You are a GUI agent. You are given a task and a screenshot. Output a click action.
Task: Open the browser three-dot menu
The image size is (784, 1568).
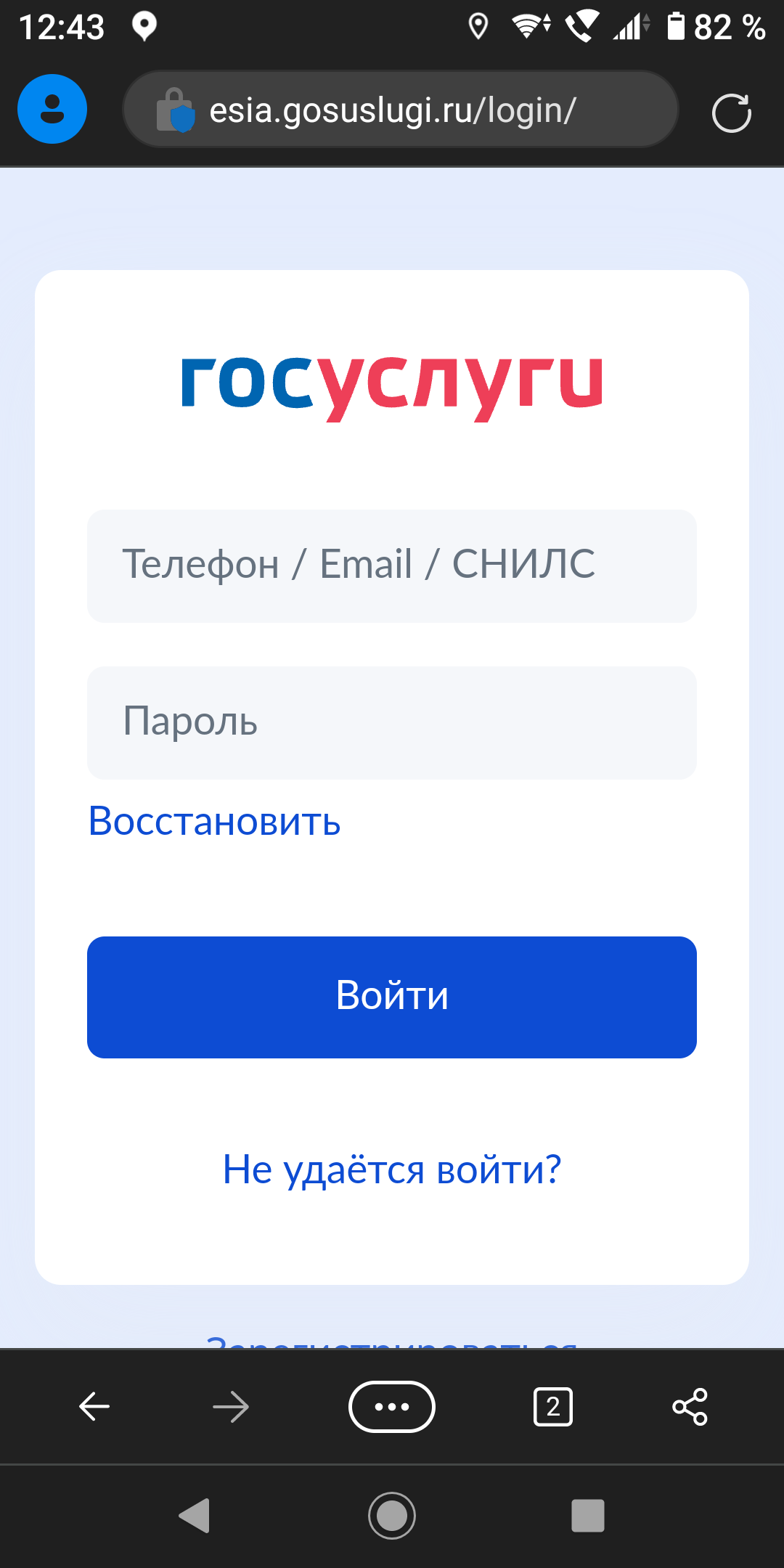(x=392, y=1407)
